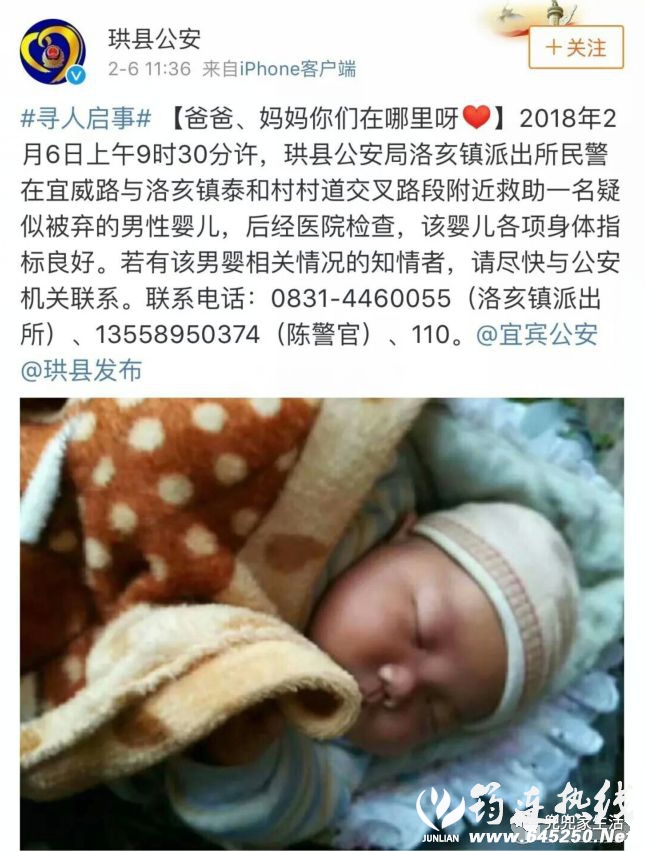Open the #寻人启事# hashtag topic
Image resolution: width=645 pixels, height=851 pixels.
point(85,119)
